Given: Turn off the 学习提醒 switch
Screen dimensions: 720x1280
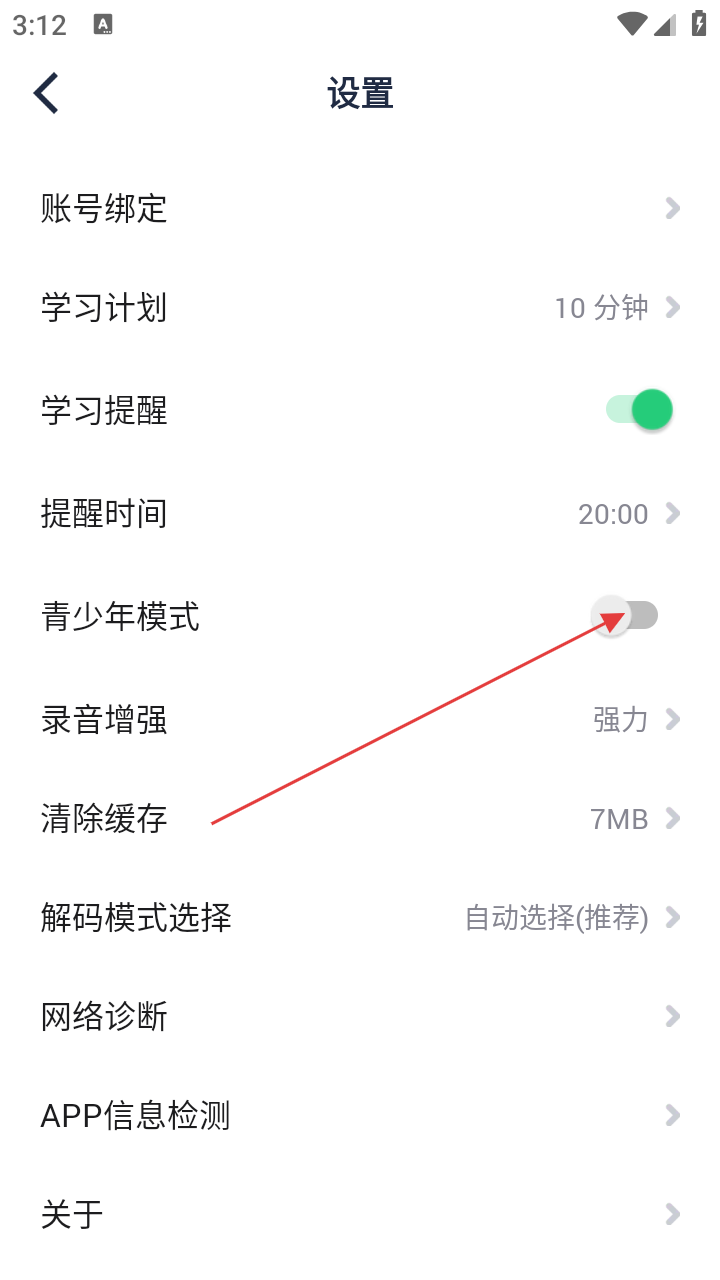Looking at the screenshot, I should 639,410.
